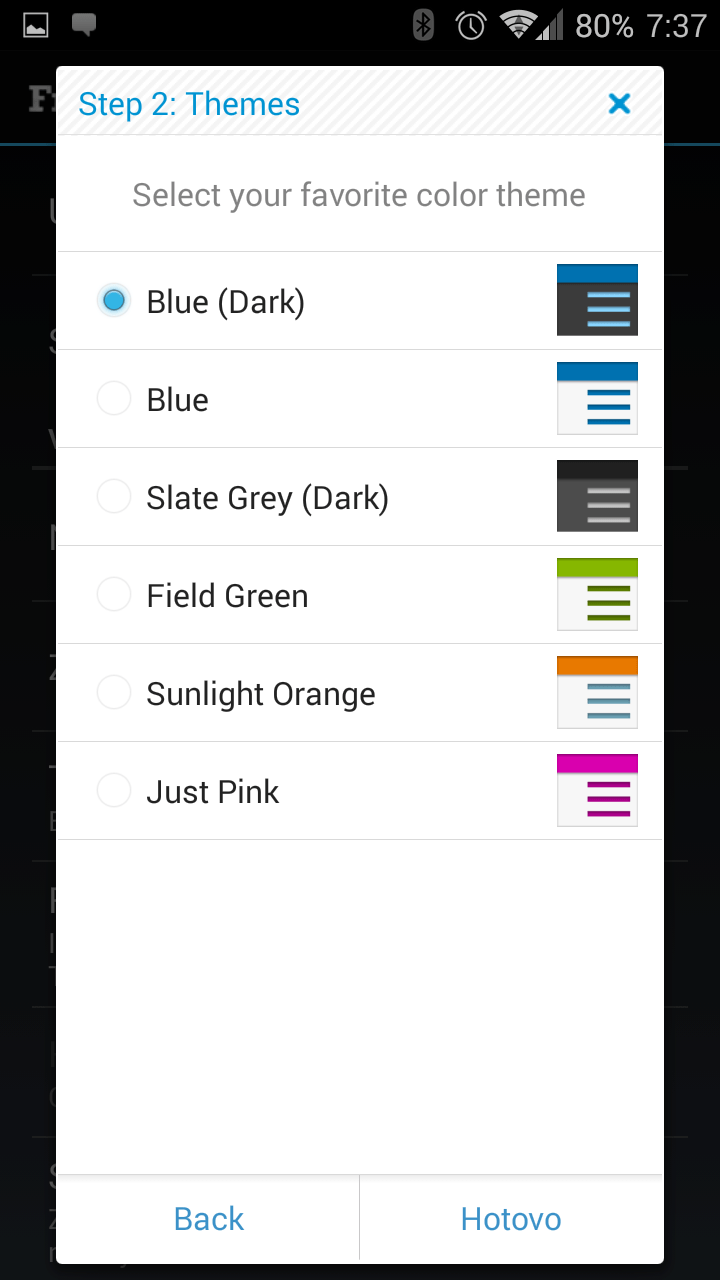This screenshot has width=720, height=1280.
Task: Select the Just Pink theme
Action: pos(360,791)
